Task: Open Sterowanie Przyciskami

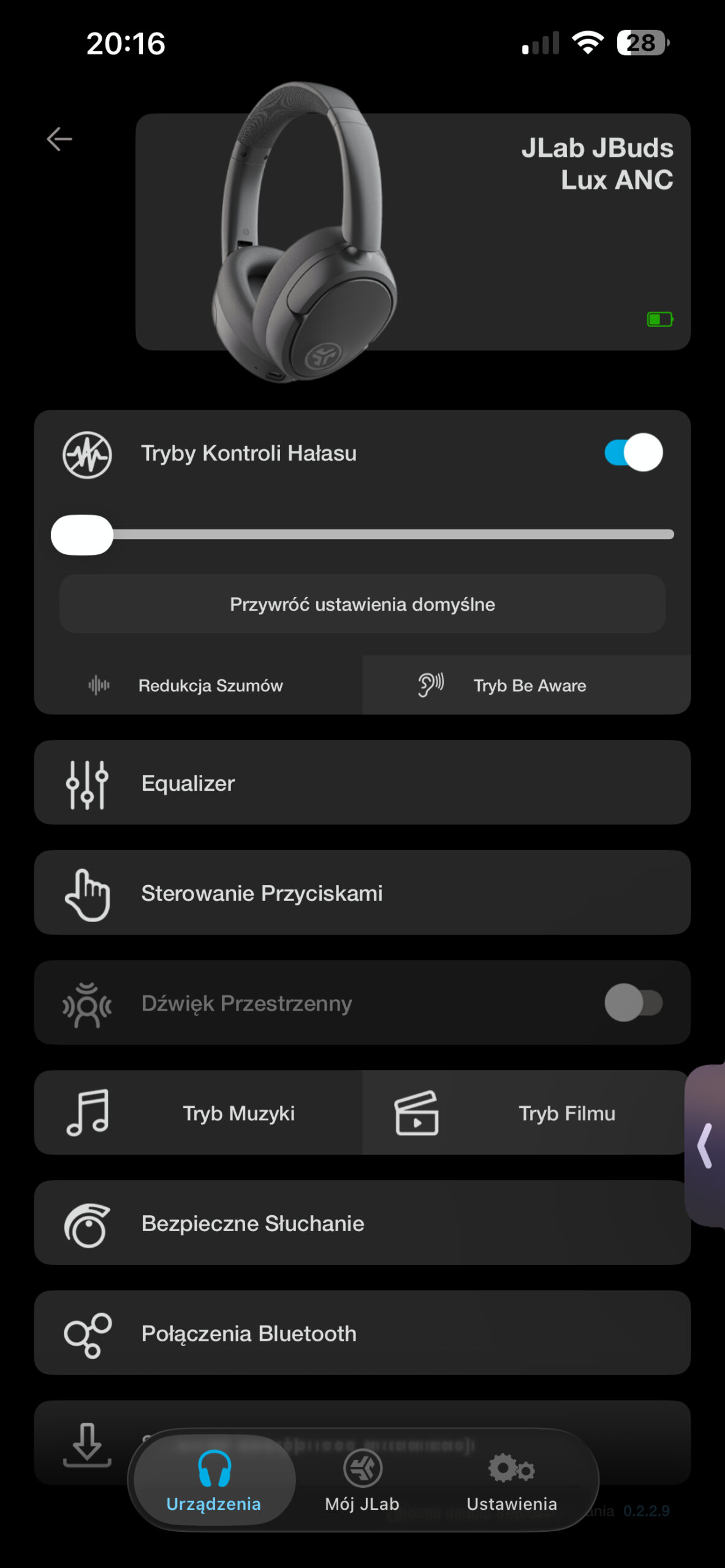Action: [x=362, y=892]
